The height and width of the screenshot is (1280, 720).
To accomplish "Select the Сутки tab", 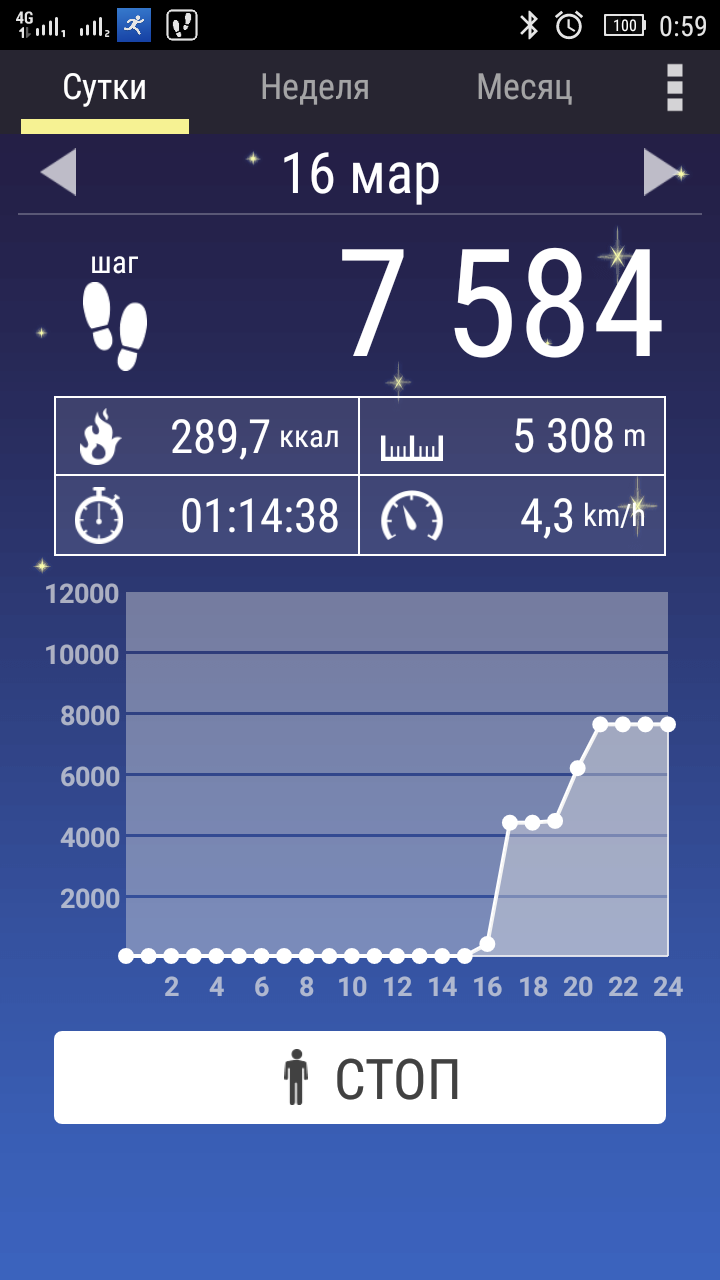I will coord(105,88).
